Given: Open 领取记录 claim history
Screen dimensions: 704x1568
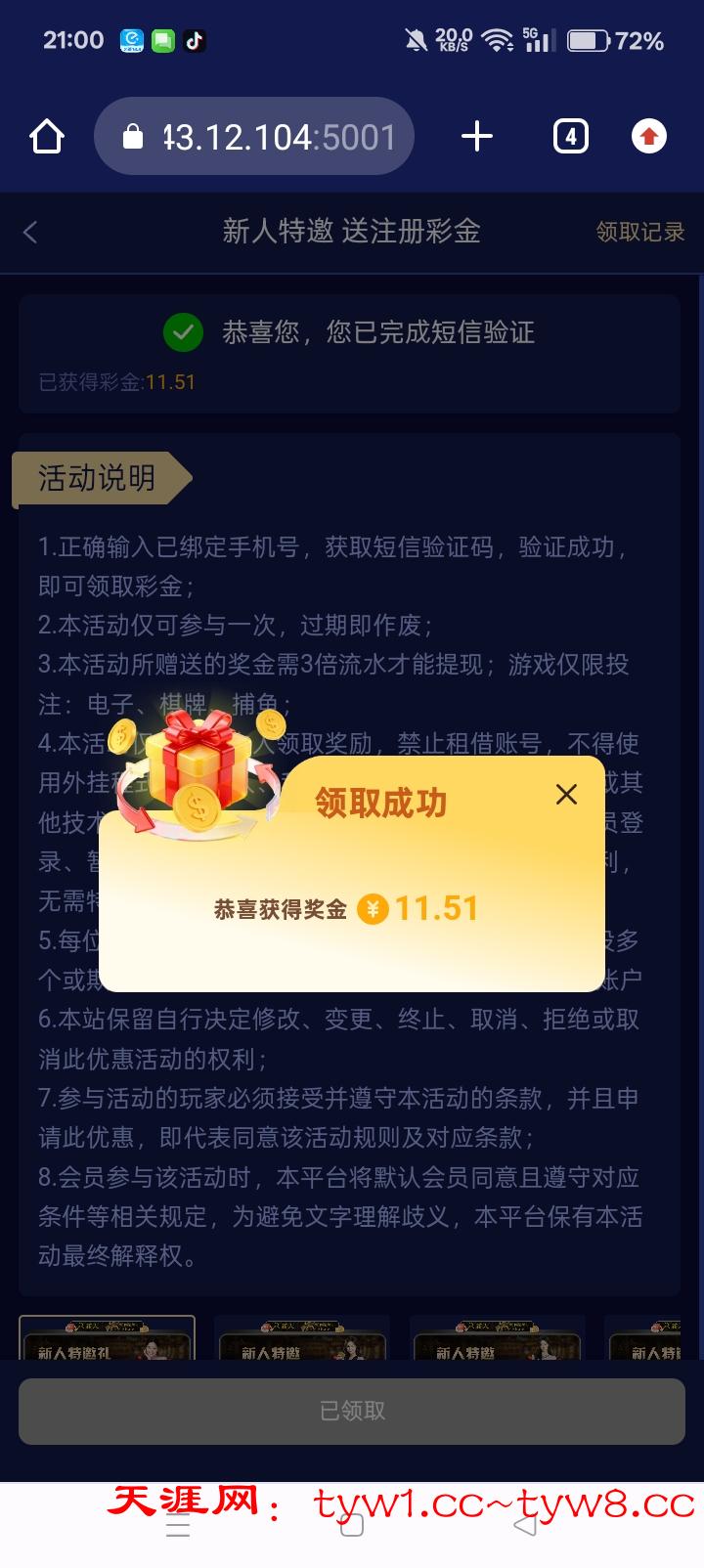Looking at the screenshot, I should [639, 232].
